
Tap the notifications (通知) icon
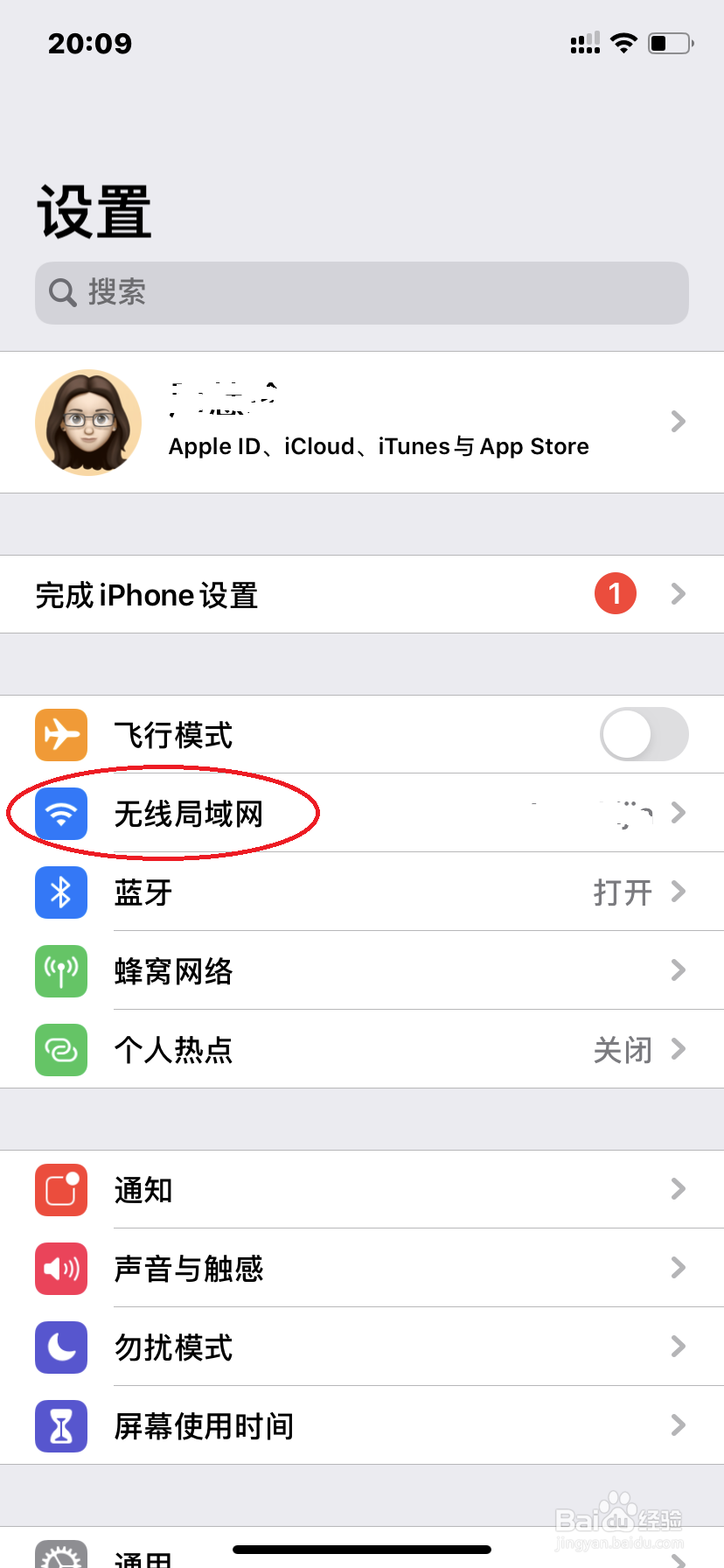[x=60, y=1190]
